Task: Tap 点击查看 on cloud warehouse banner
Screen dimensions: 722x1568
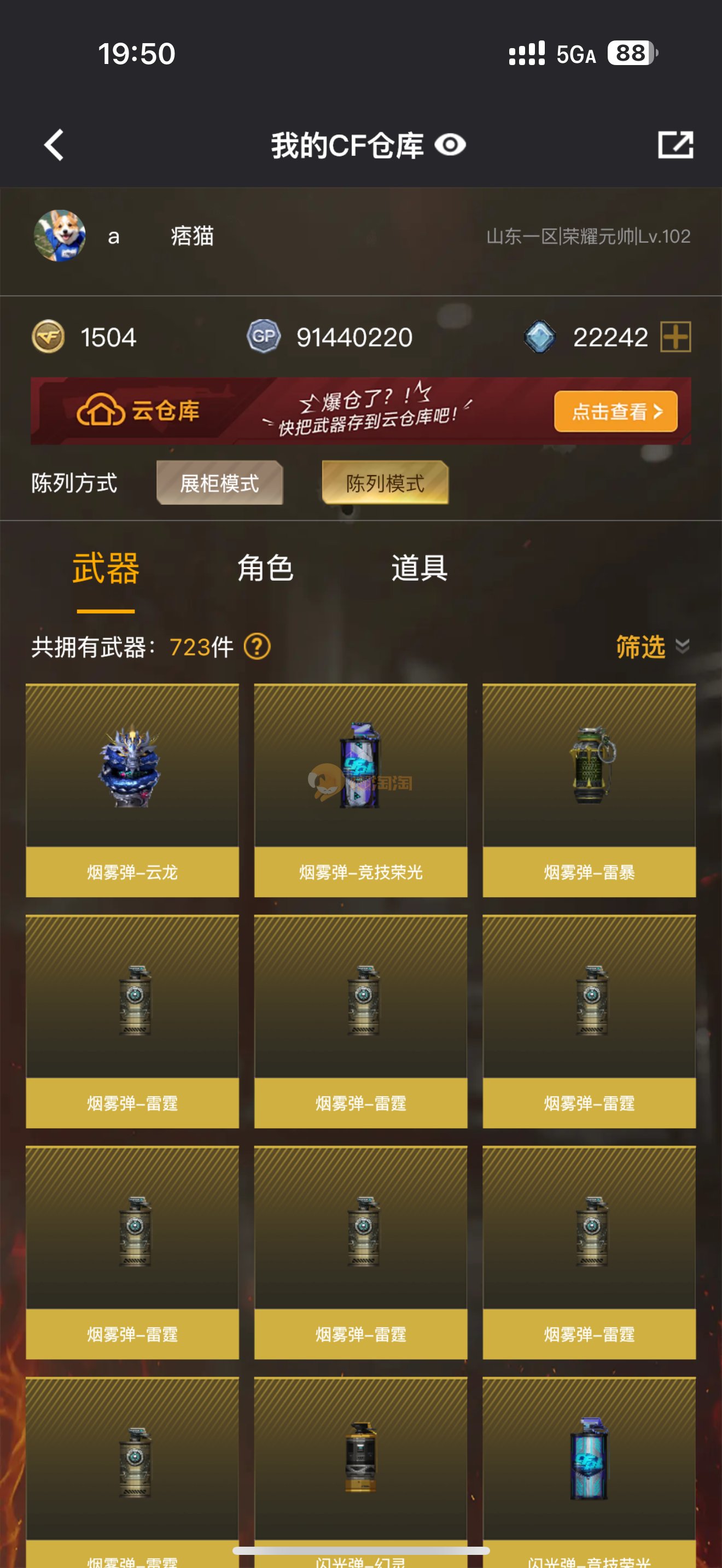Action: click(x=615, y=412)
